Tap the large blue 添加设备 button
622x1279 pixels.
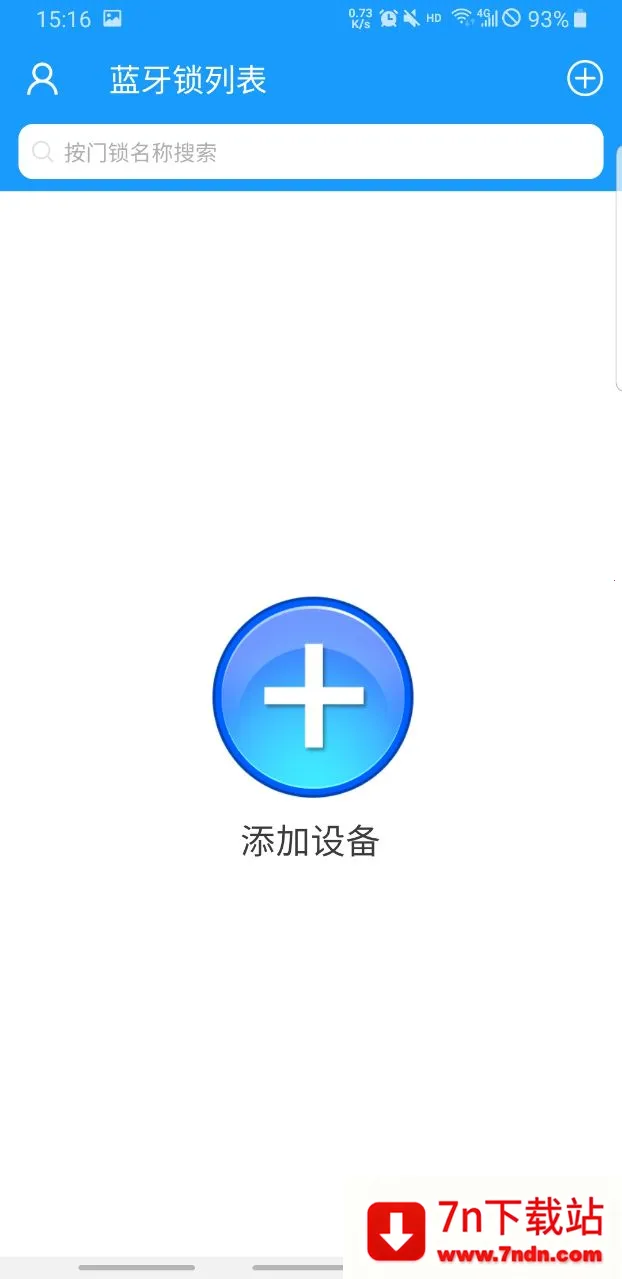[313, 697]
